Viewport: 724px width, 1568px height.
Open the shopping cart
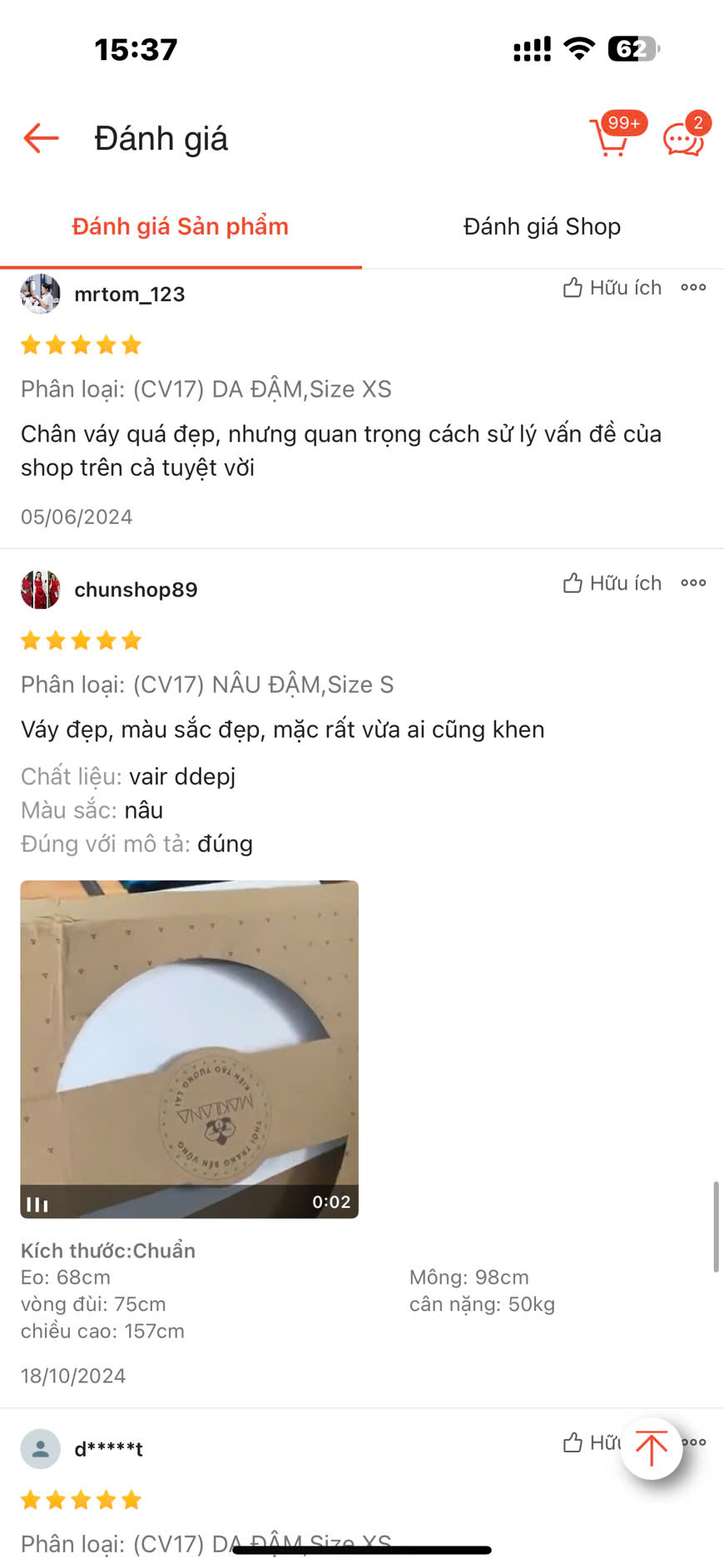(x=612, y=137)
